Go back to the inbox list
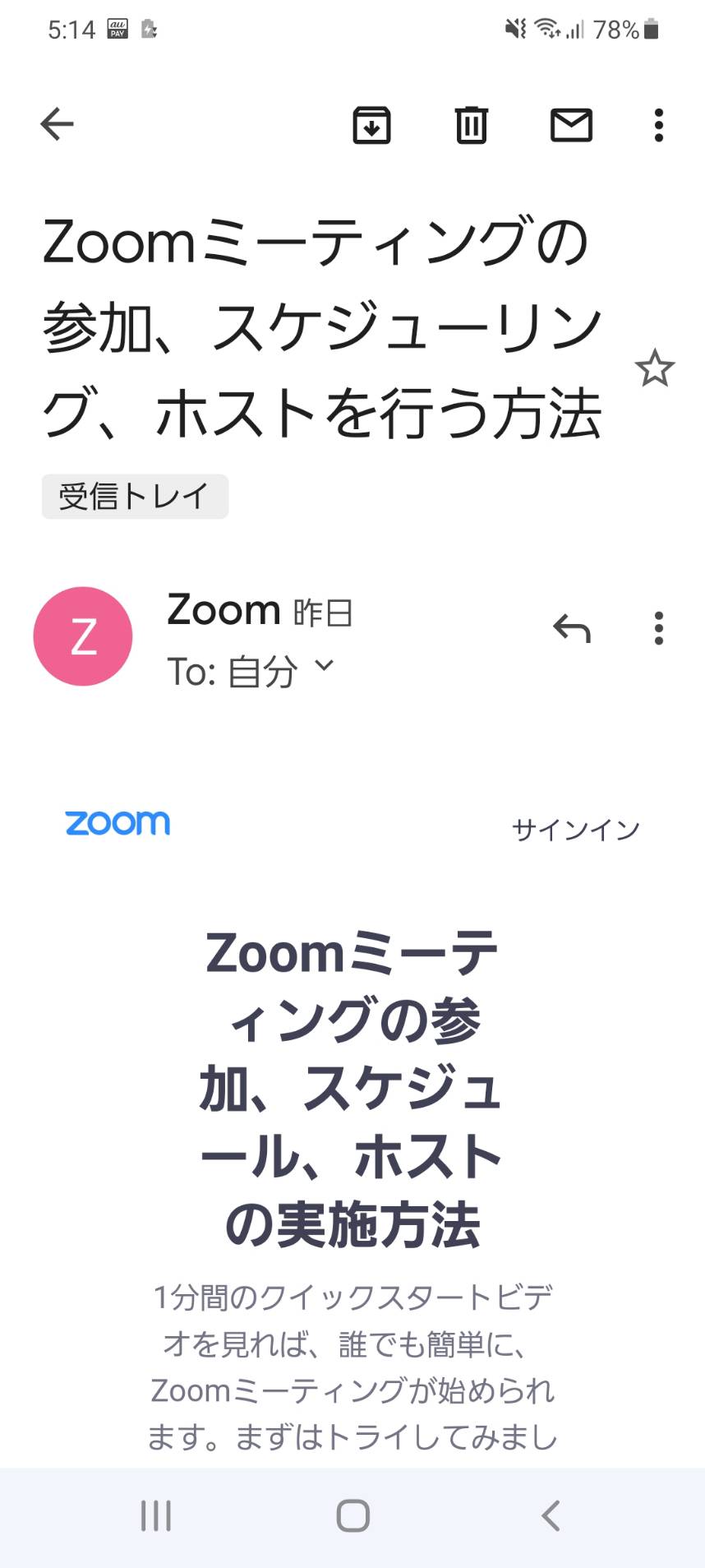This screenshot has width=705, height=1568. click(57, 125)
